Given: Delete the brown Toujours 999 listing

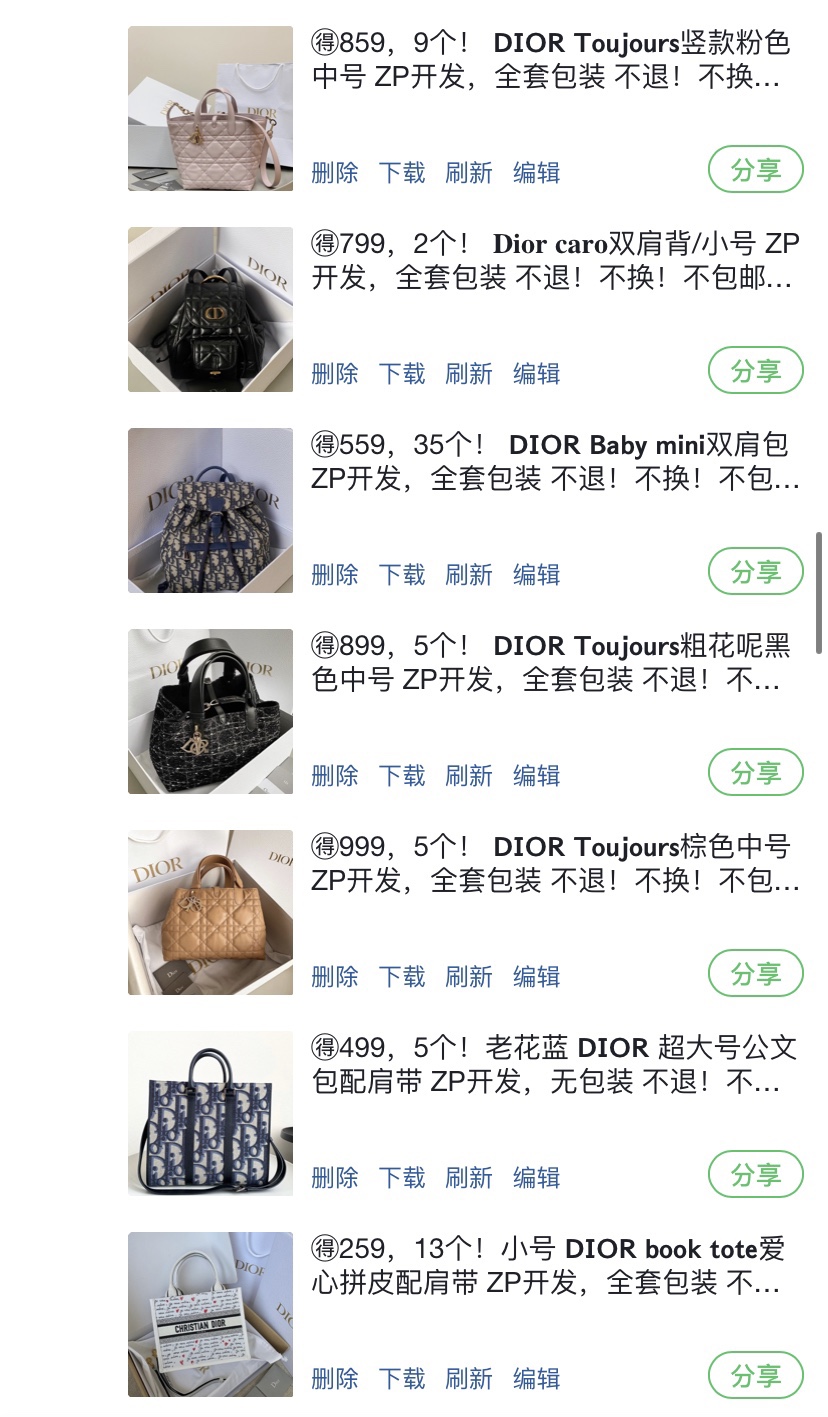Looking at the screenshot, I should (x=334, y=977).
